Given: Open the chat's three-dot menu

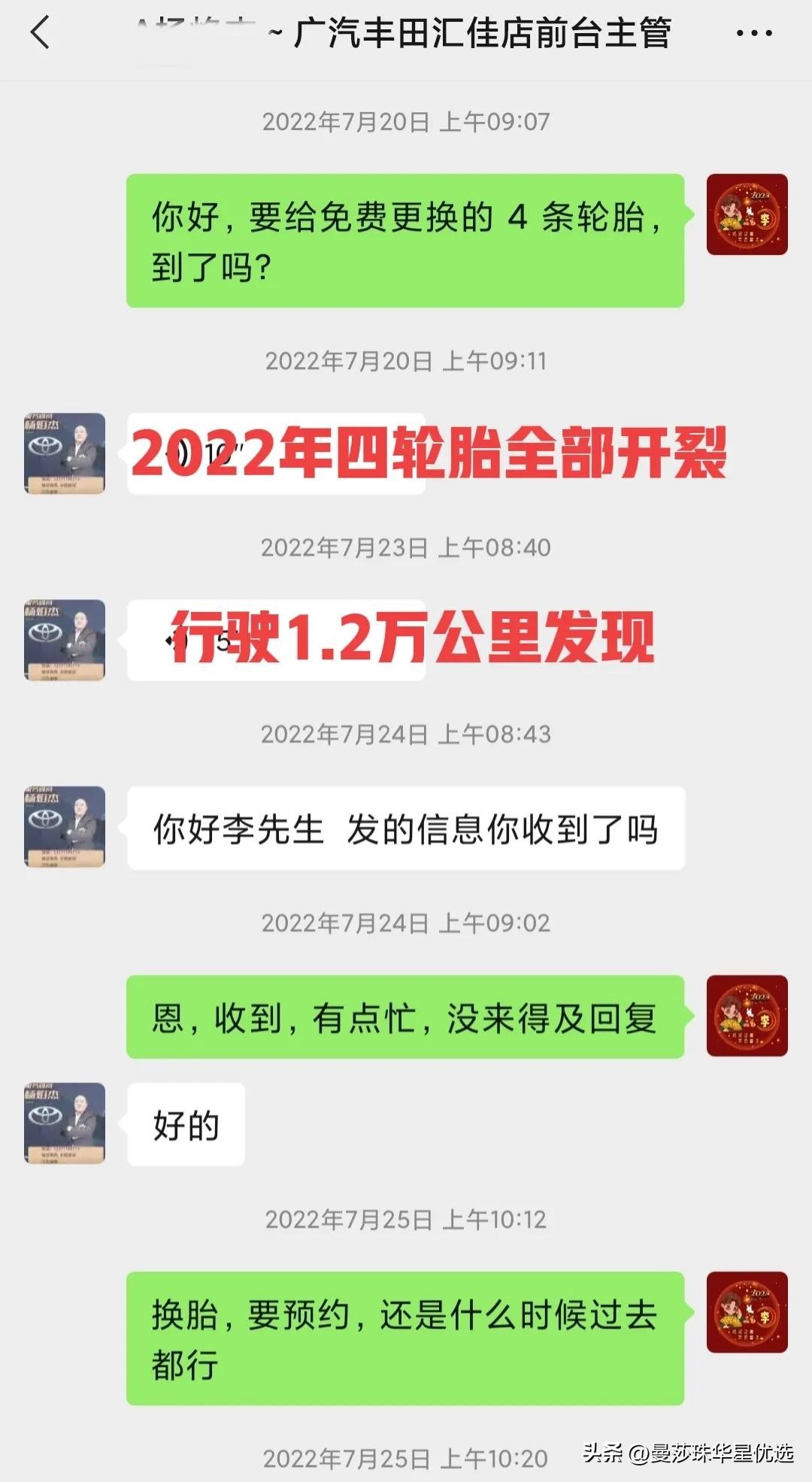Looking at the screenshot, I should point(753,34).
